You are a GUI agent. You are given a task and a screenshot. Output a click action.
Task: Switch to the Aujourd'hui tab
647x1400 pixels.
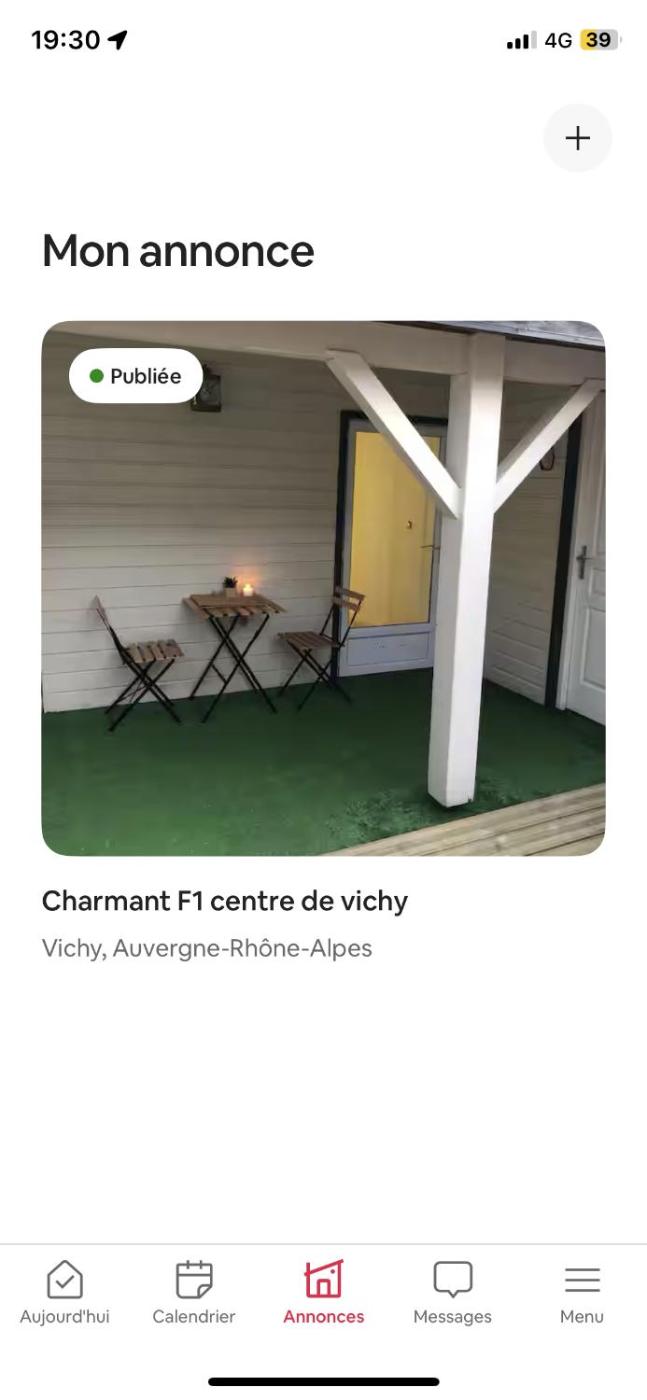[x=65, y=1293]
